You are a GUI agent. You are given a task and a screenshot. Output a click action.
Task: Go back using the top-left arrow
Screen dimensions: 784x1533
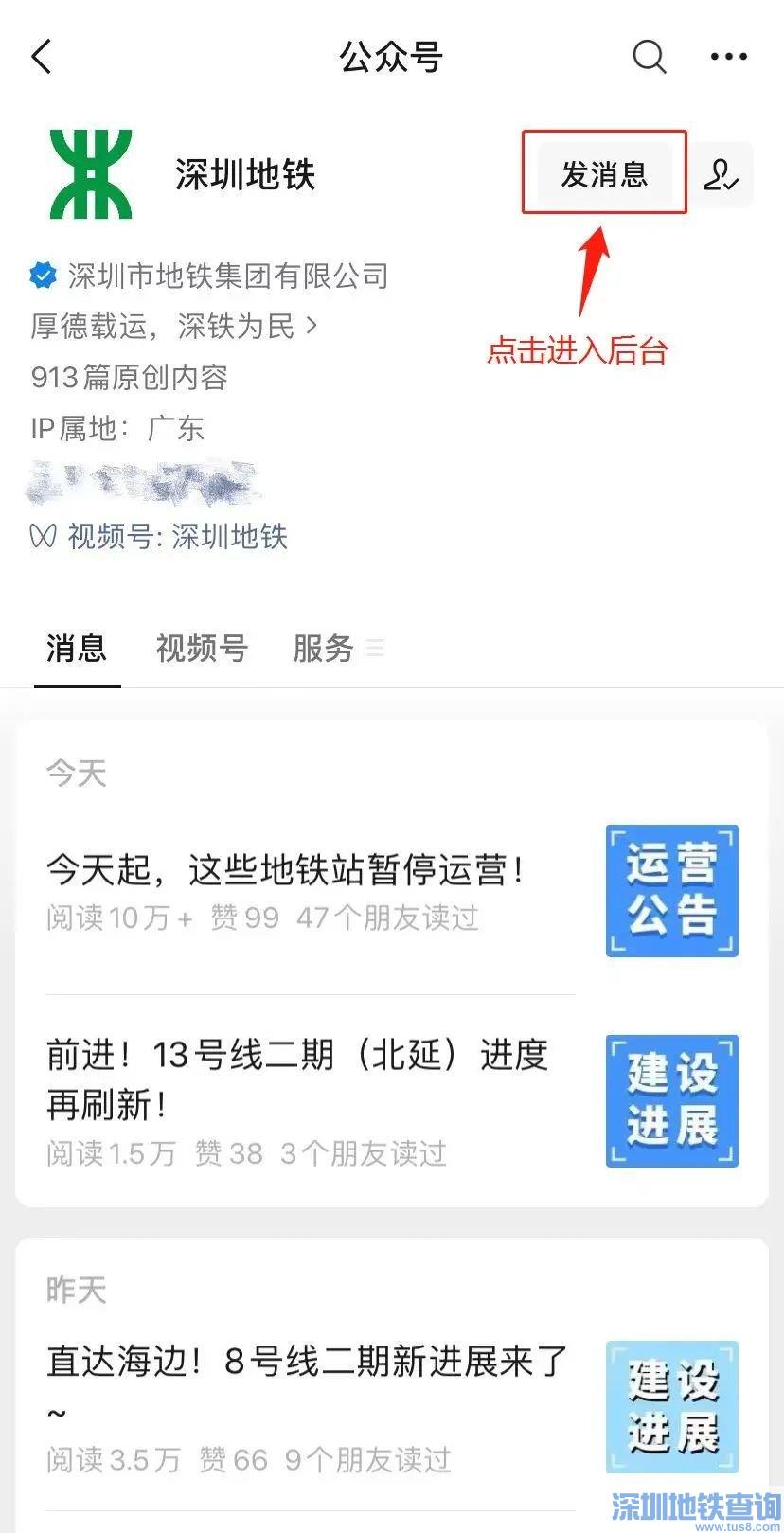(42, 57)
